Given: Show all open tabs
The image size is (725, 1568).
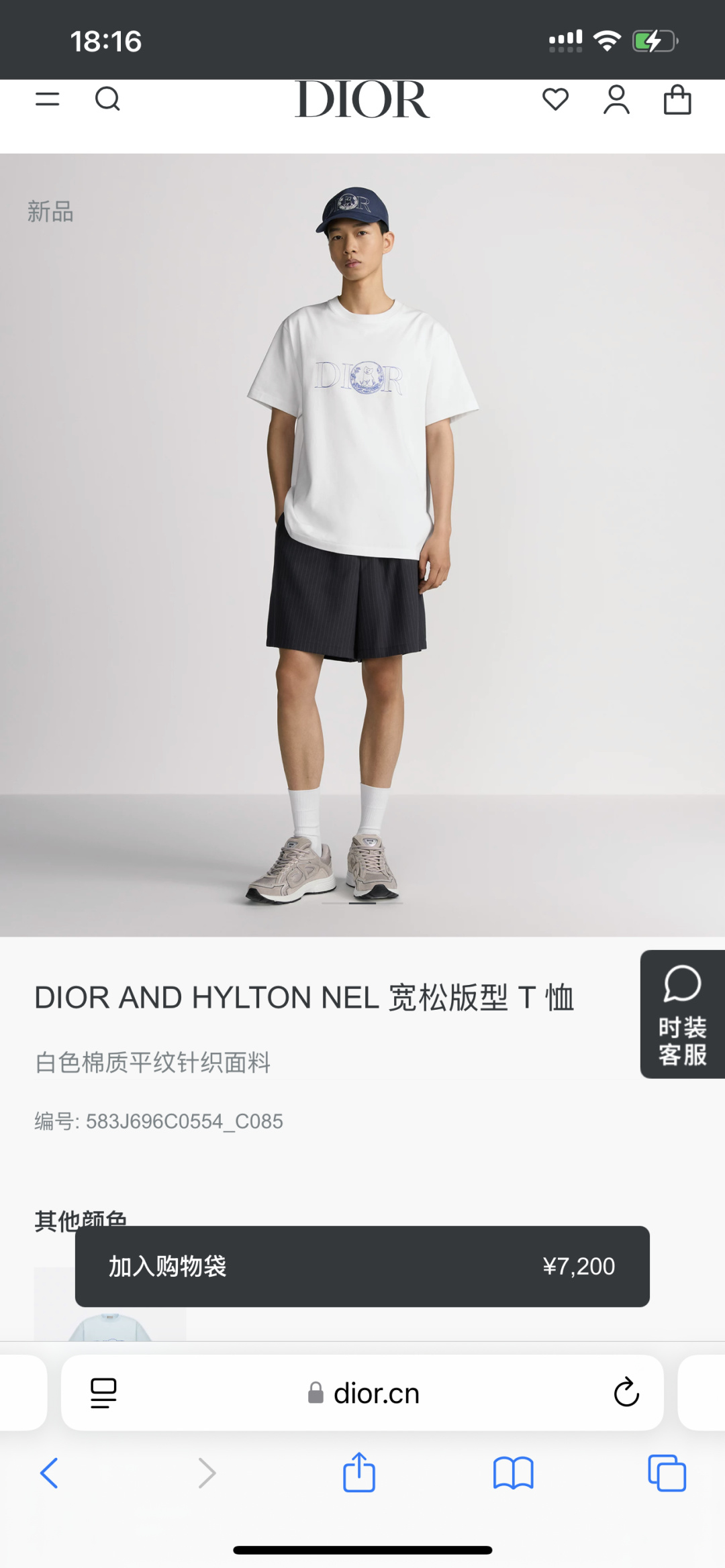Looking at the screenshot, I should (x=667, y=1473).
